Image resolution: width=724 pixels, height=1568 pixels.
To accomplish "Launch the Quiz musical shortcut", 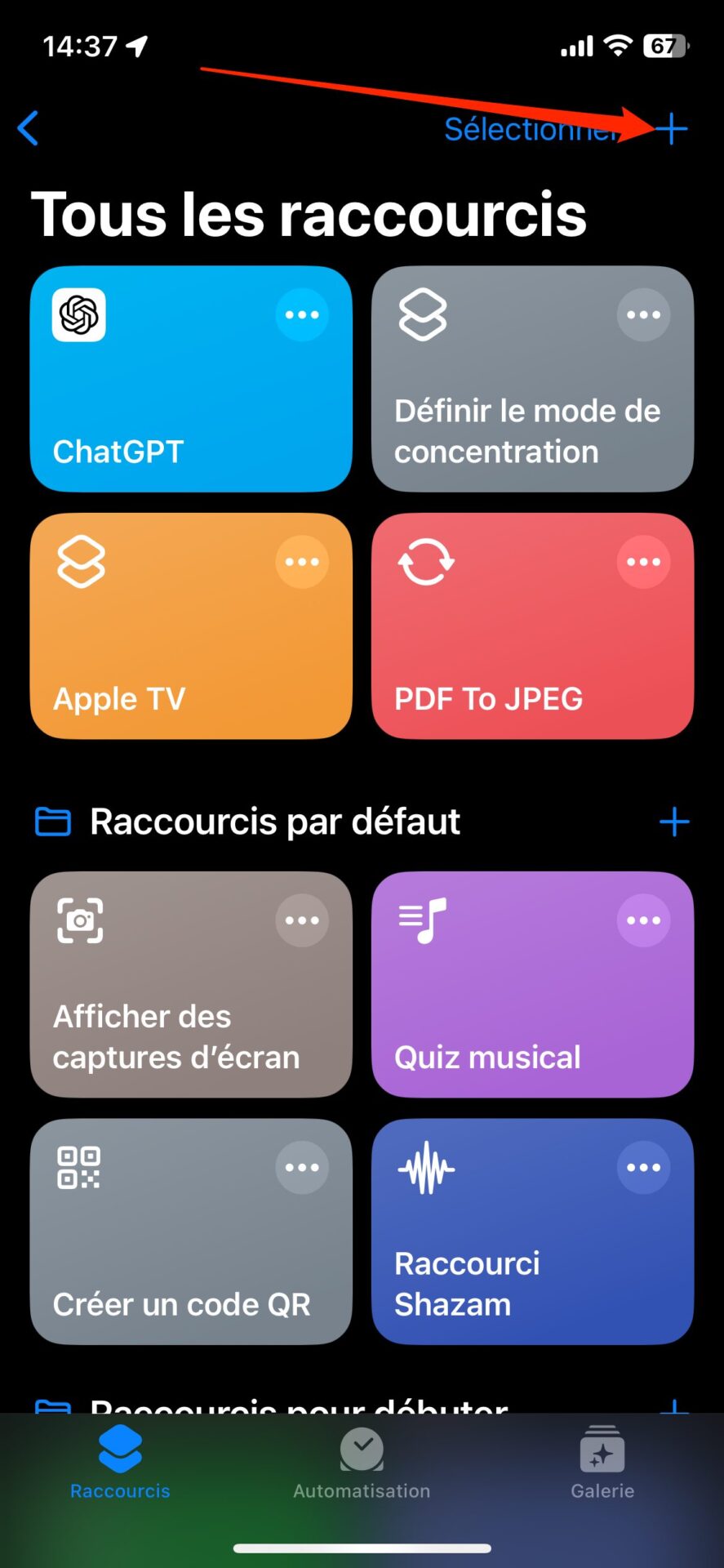I will (x=532, y=985).
